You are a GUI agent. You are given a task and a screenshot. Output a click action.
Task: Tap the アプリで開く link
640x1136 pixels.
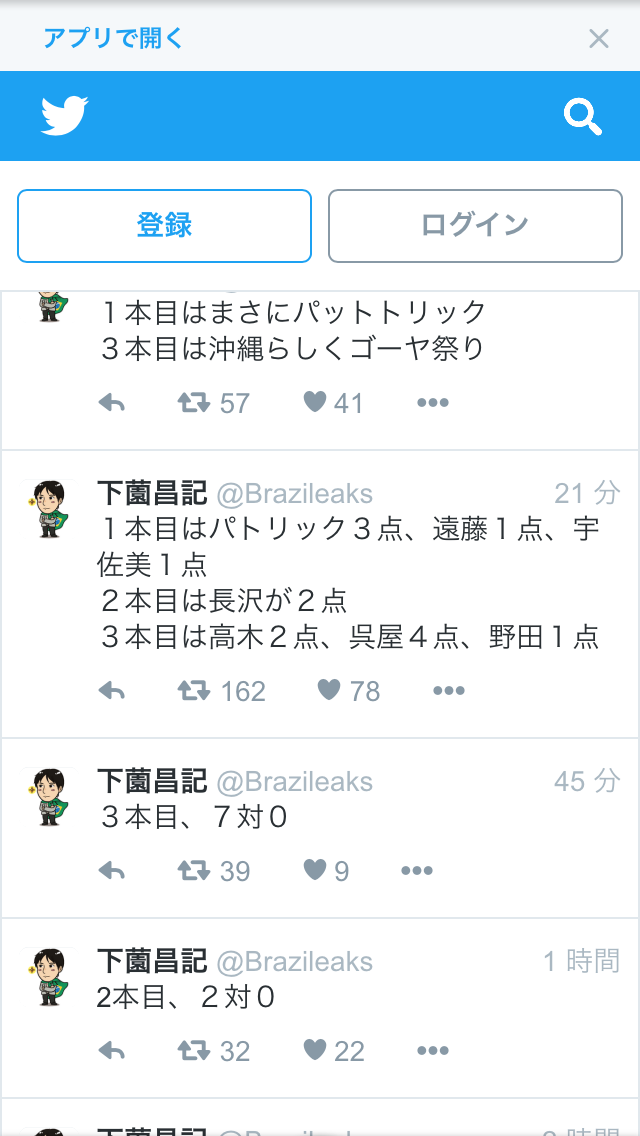tap(113, 39)
